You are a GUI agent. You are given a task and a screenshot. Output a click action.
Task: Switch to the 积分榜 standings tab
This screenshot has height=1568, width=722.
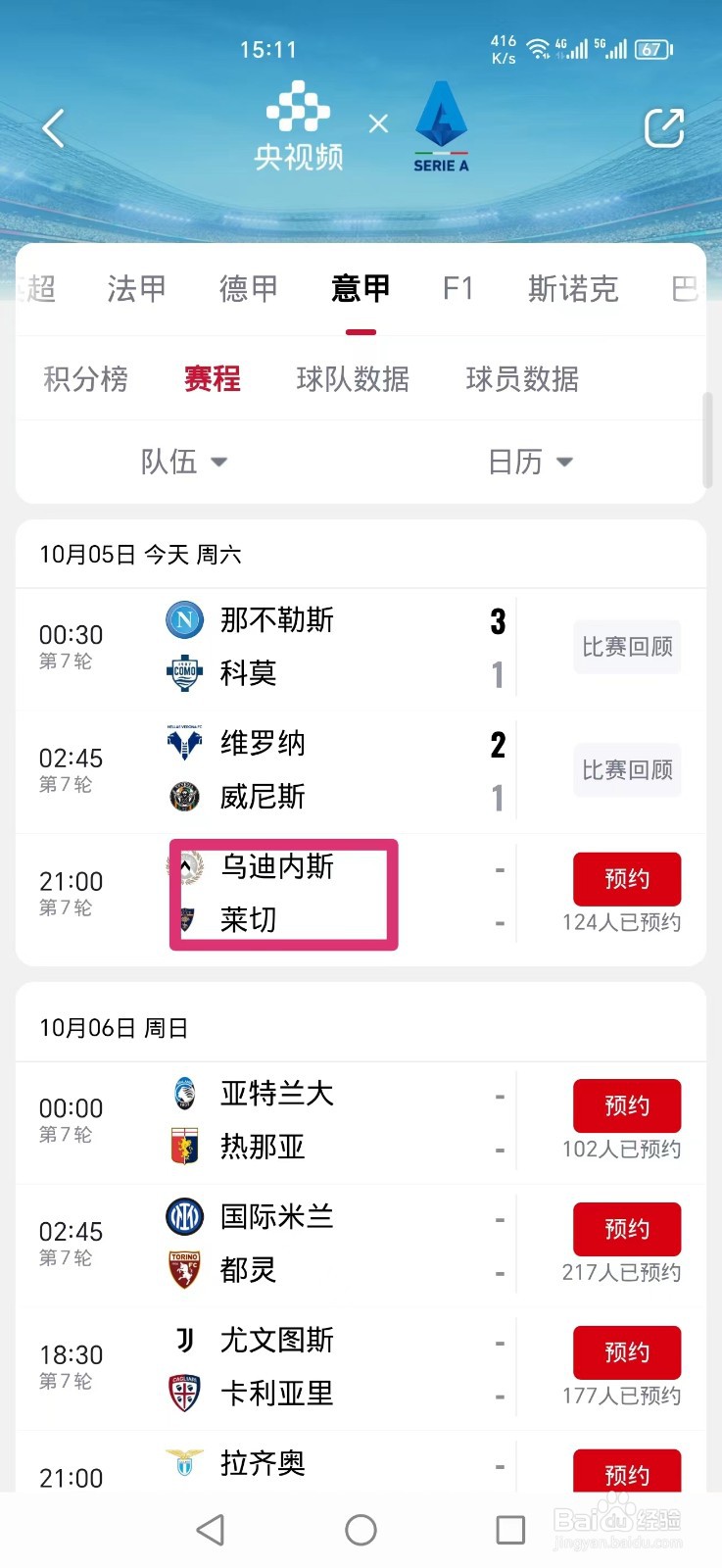click(85, 379)
